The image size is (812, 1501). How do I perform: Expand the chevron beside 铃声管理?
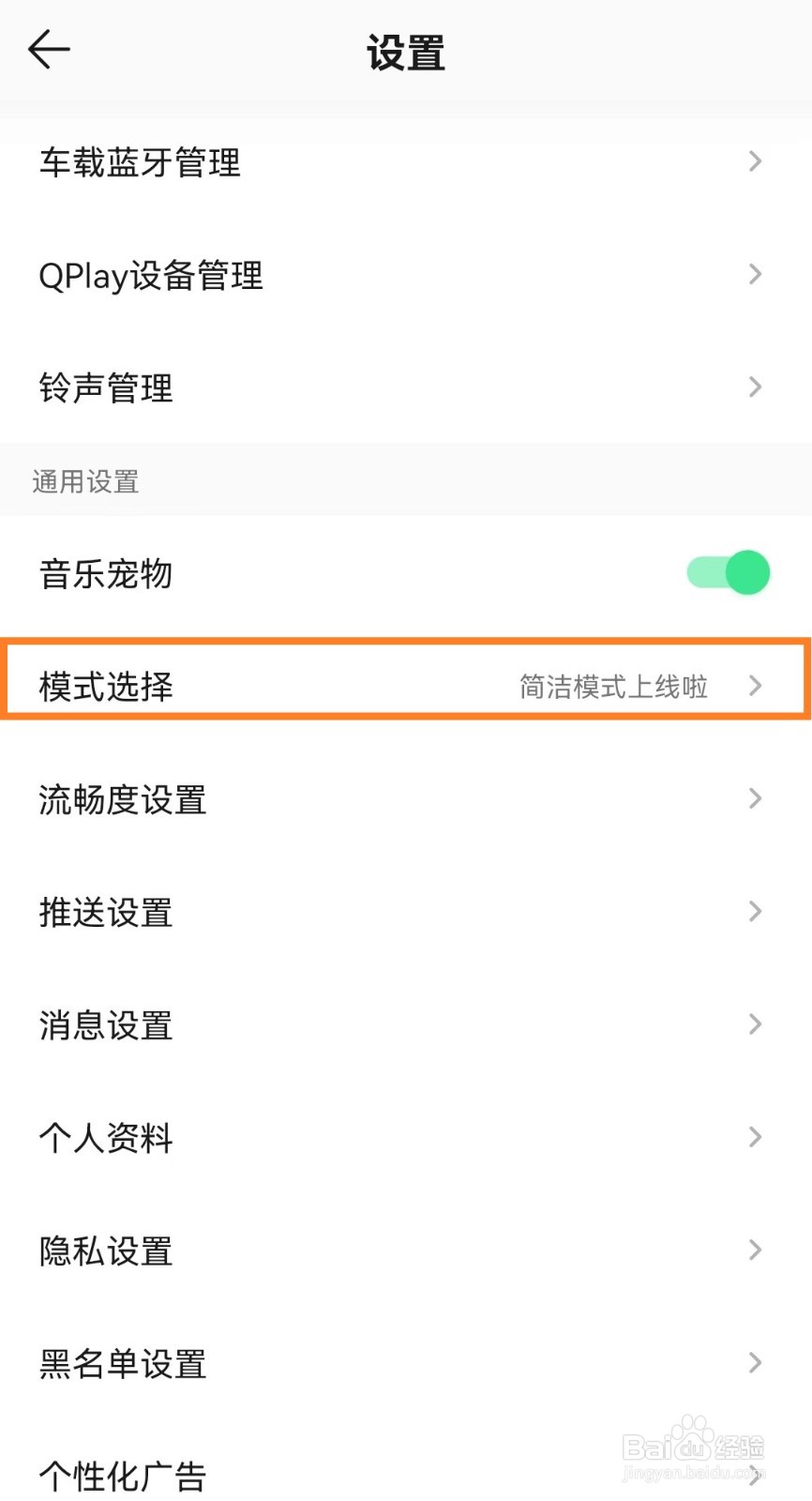click(x=756, y=387)
